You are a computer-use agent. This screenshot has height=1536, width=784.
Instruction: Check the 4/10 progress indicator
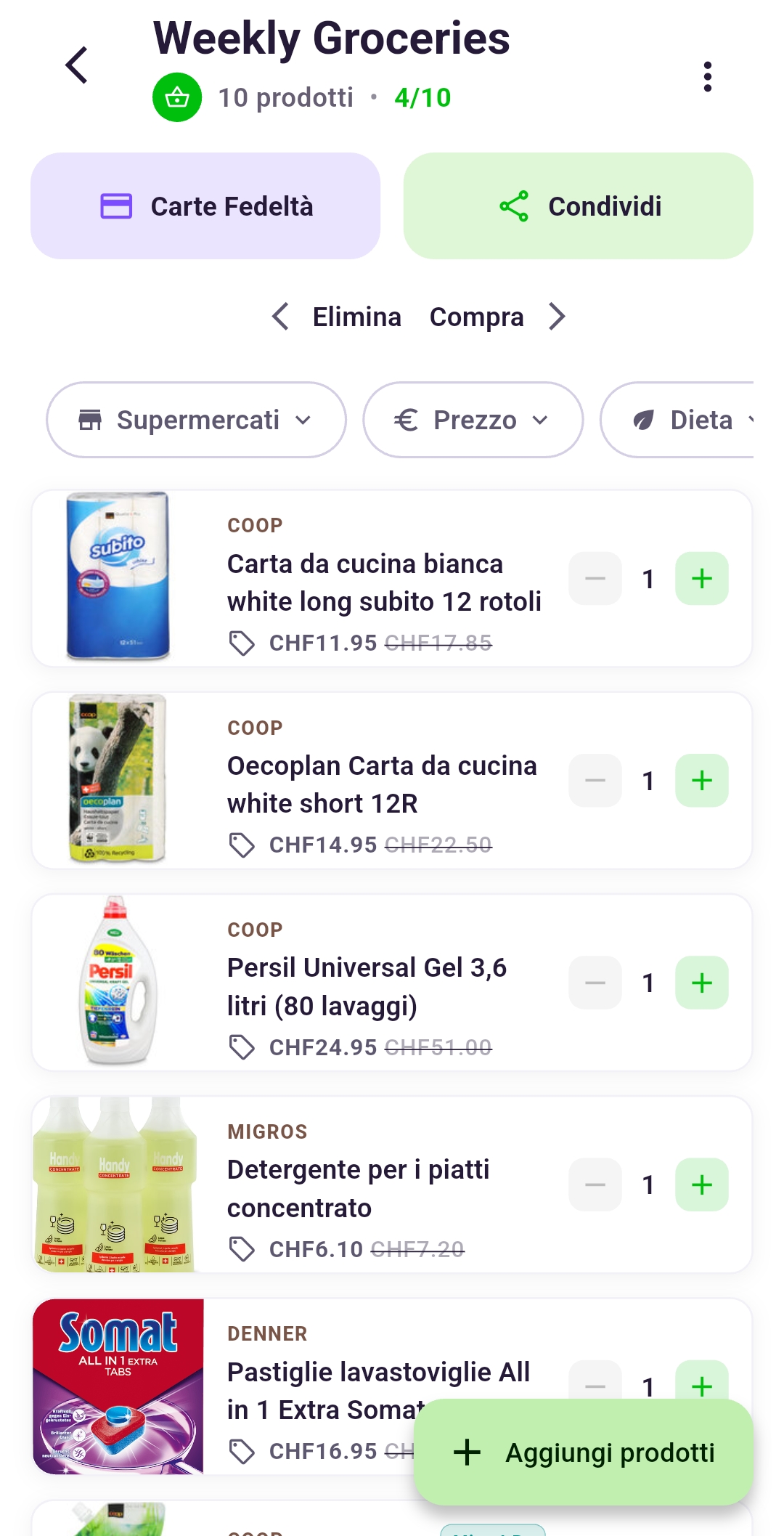tap(422, 97)
